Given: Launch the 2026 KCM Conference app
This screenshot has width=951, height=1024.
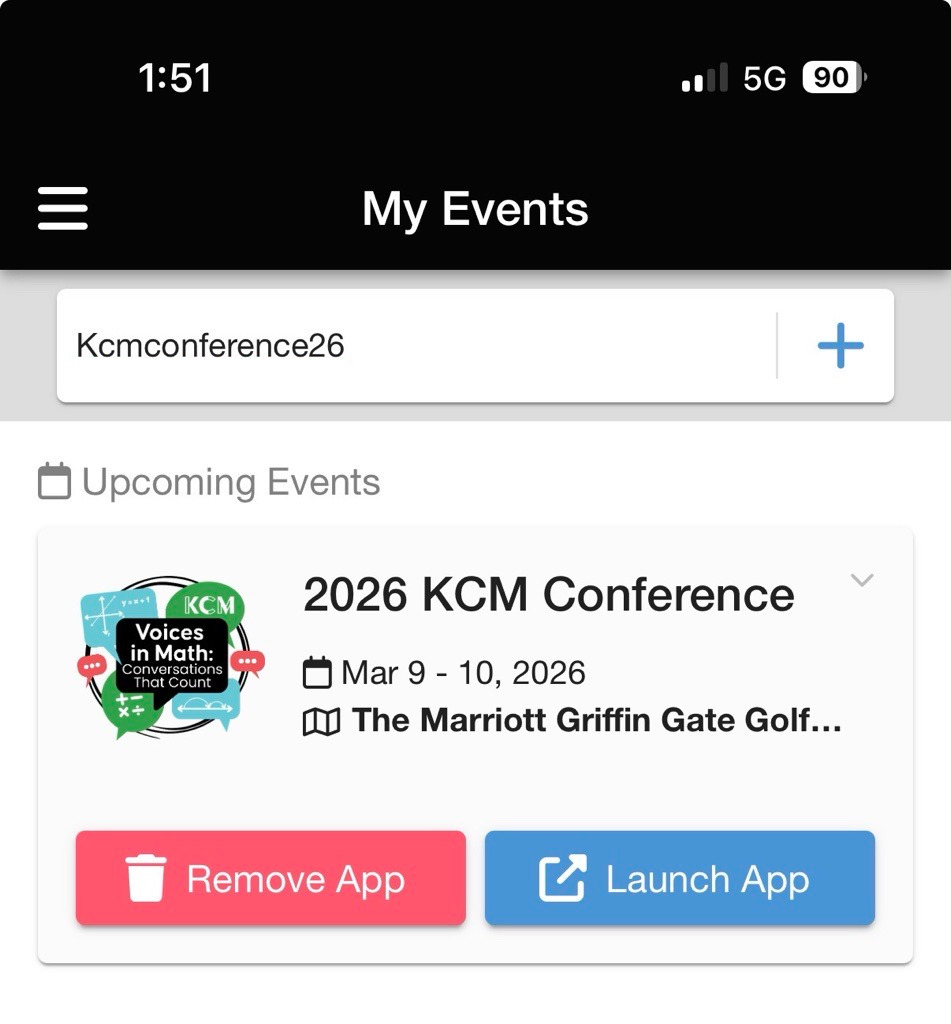Looking at the screenshot, I should tap(680, 878).
